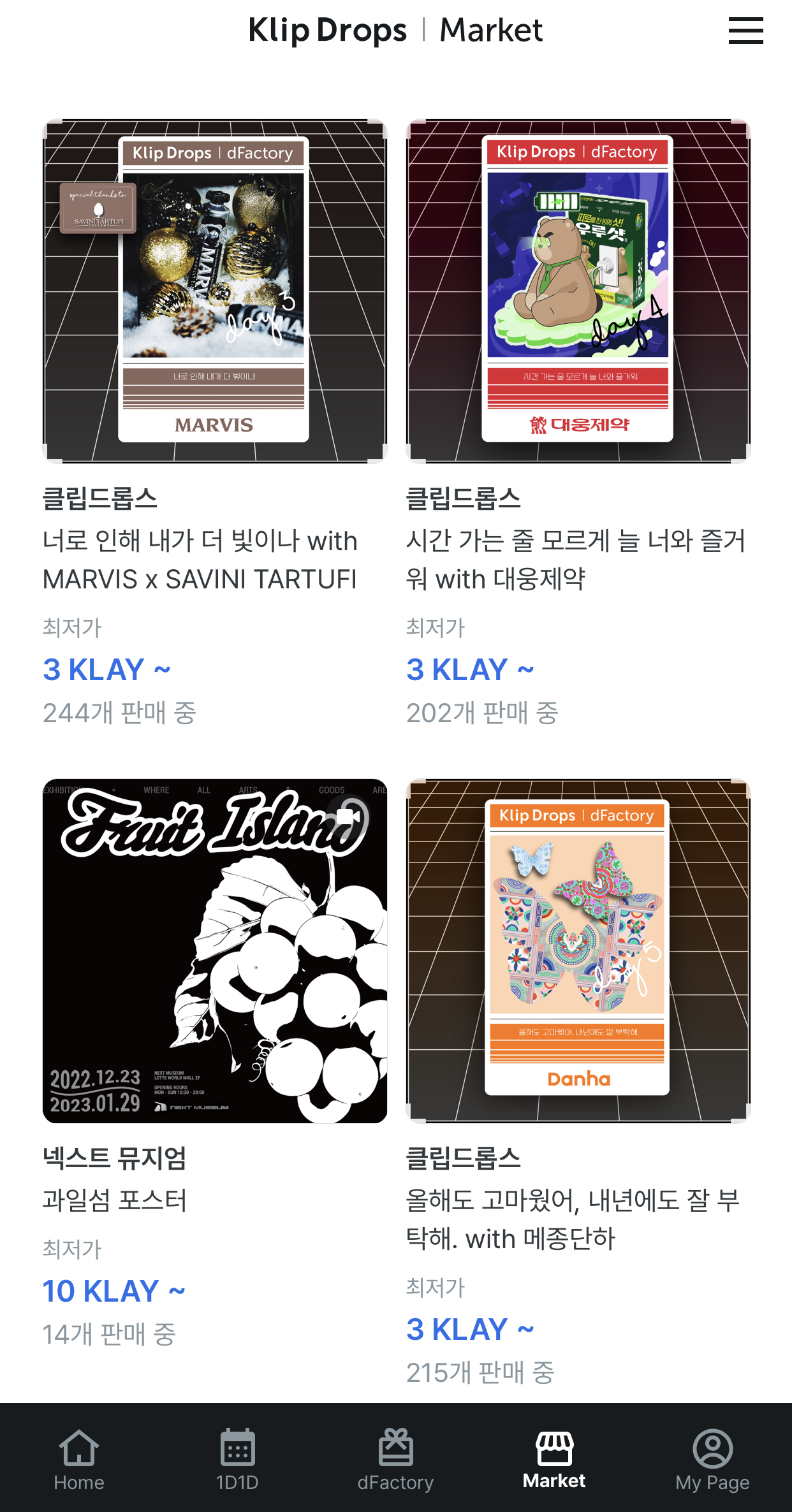792x1512 pixels.
Task: Open the Home tab icon
Action: 78,1457
